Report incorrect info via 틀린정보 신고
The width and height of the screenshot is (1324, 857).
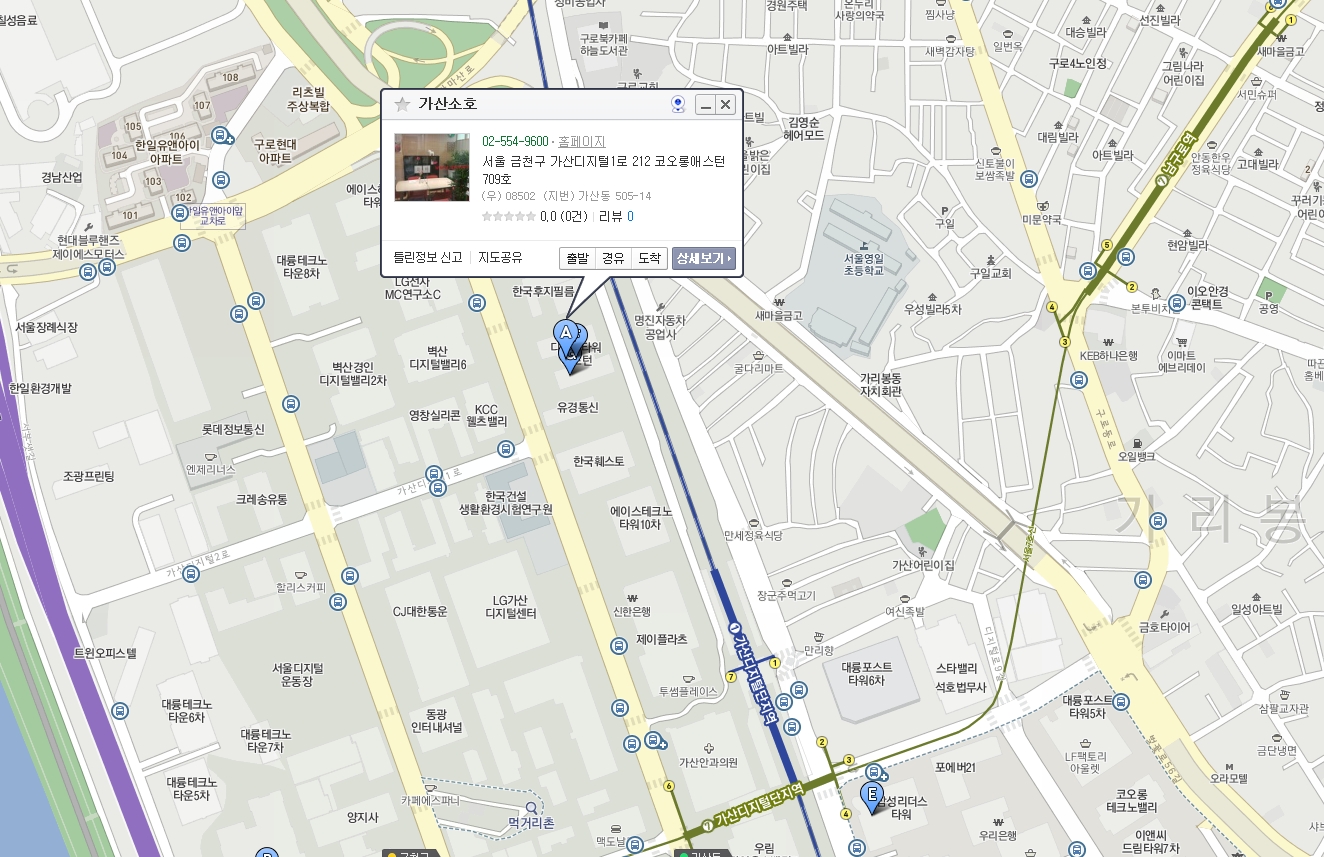tap(428, 258)
